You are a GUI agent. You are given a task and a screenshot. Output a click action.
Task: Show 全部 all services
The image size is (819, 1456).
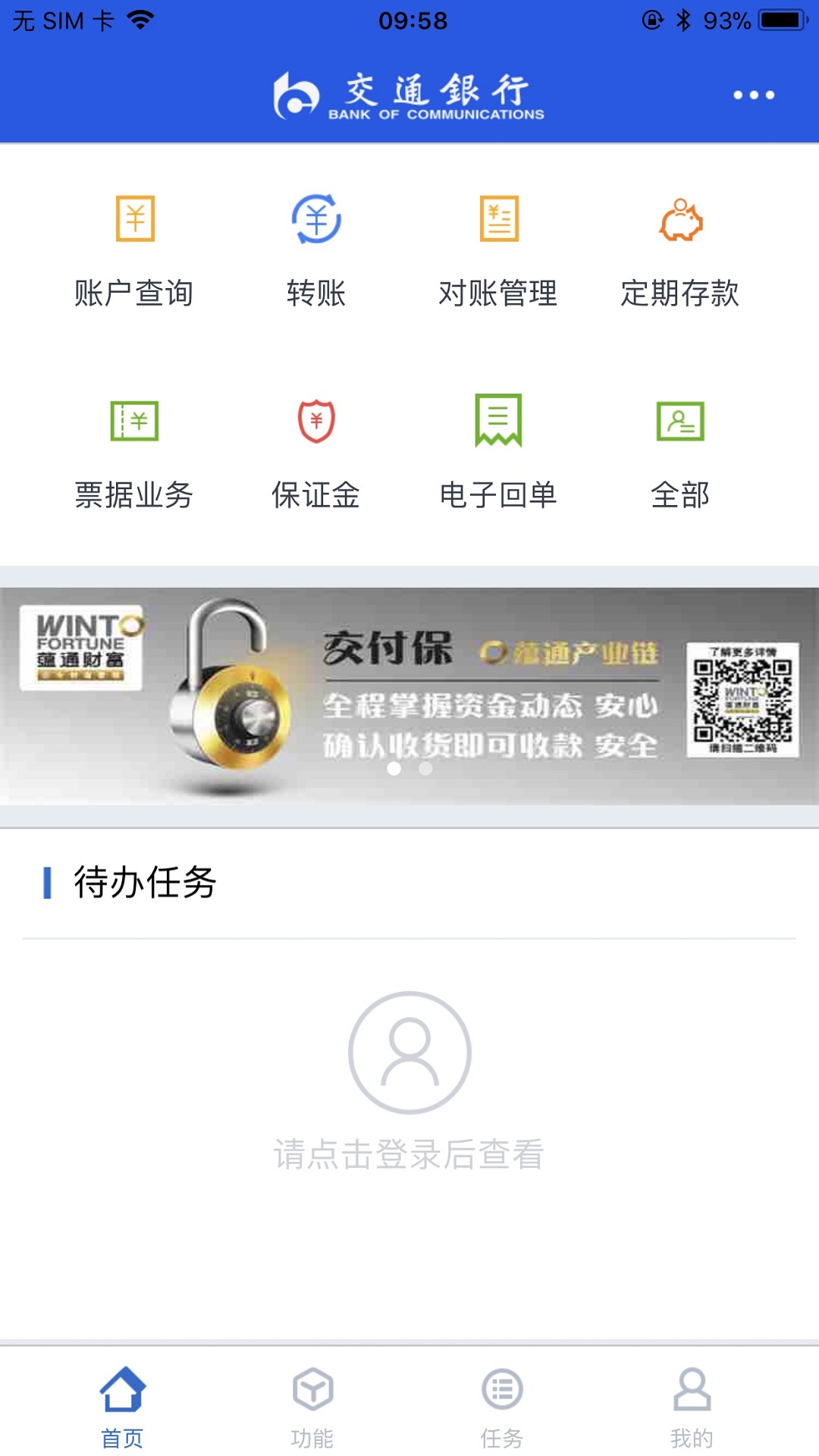[680, 453]
